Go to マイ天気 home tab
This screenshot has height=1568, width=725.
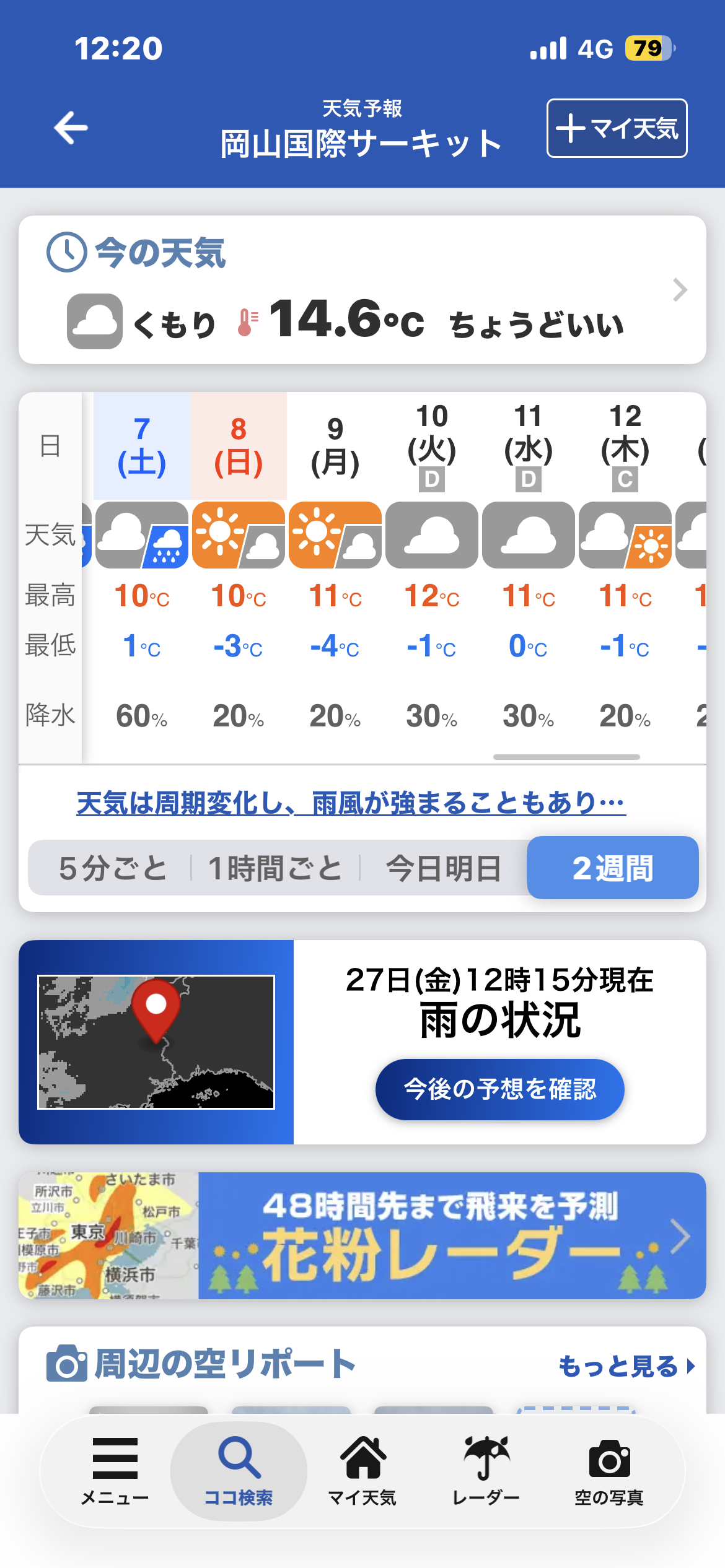(362, 1471)
